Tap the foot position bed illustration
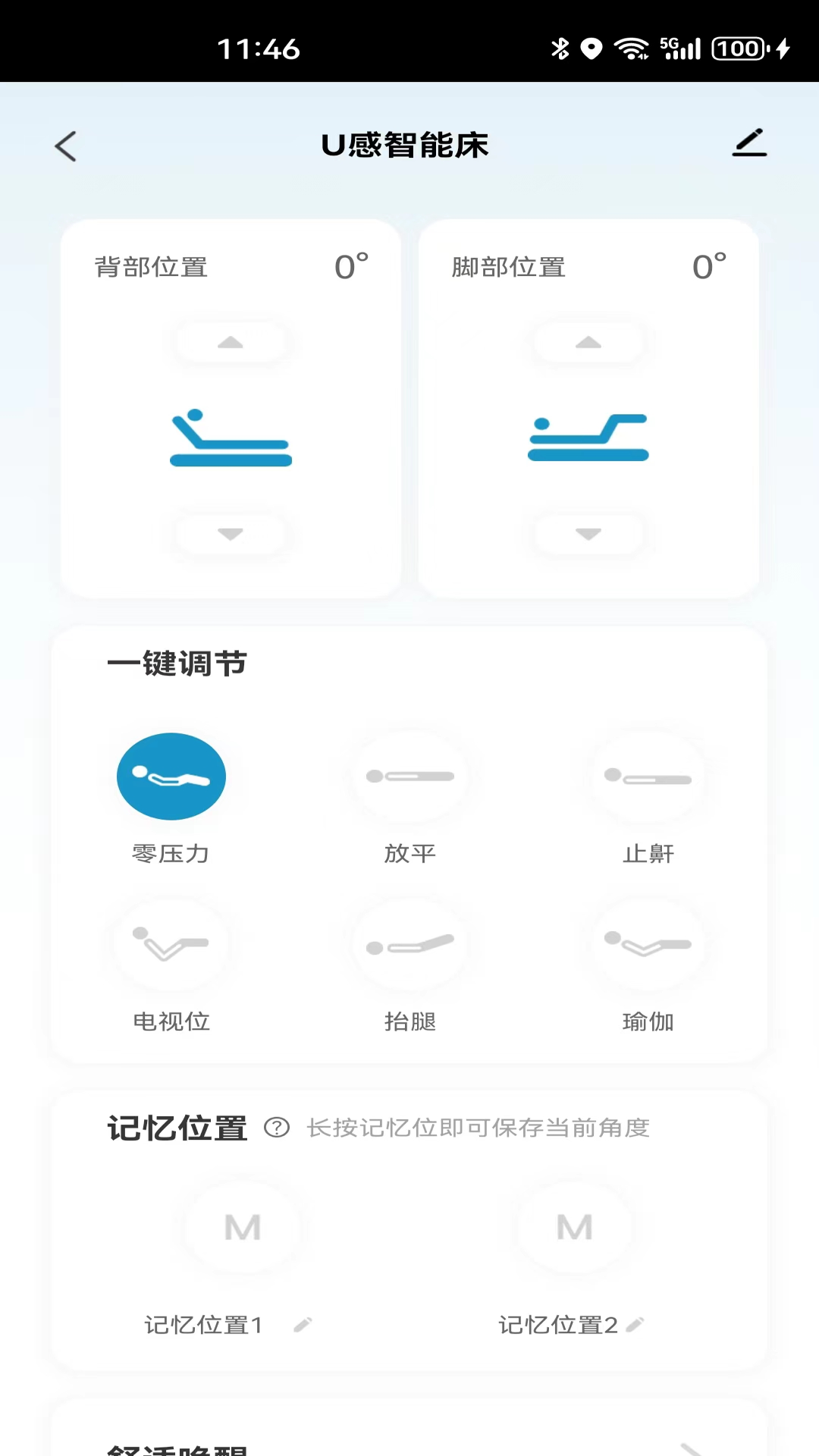 coord(588,438)
